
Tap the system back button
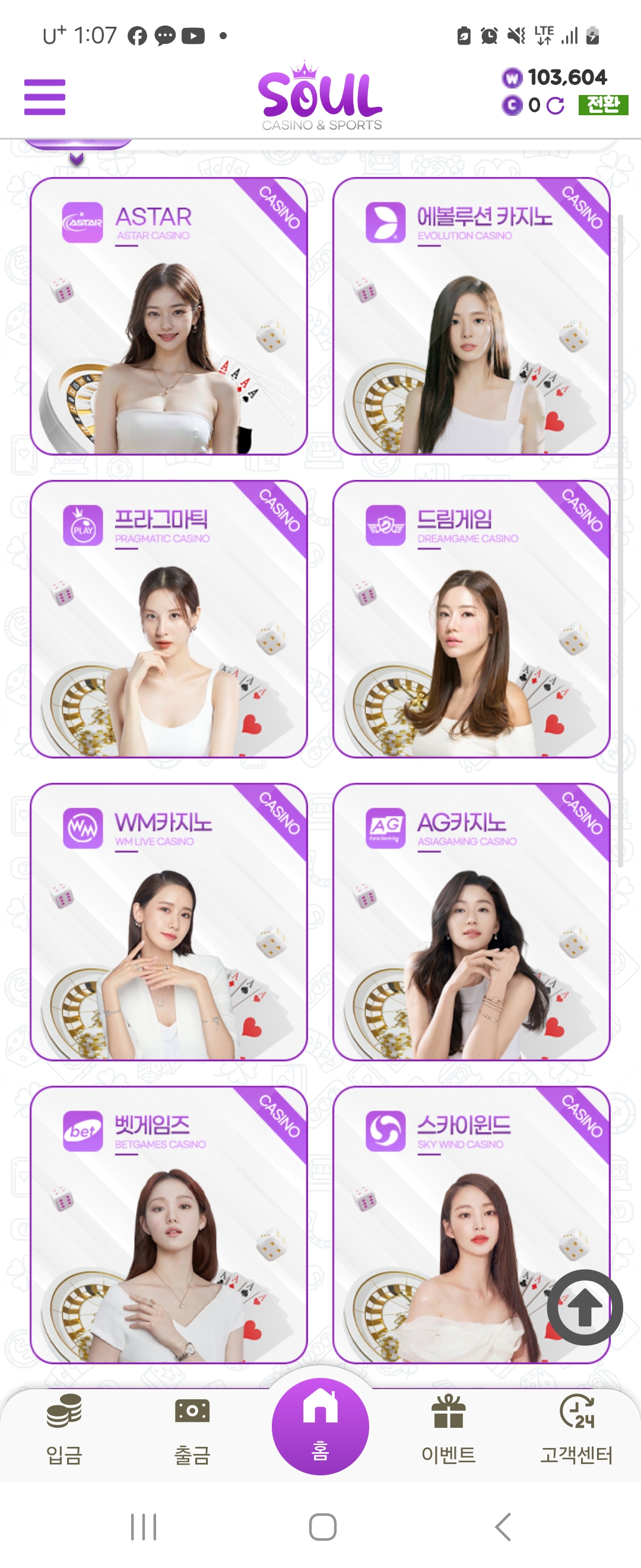click(x=502, y=1526)
